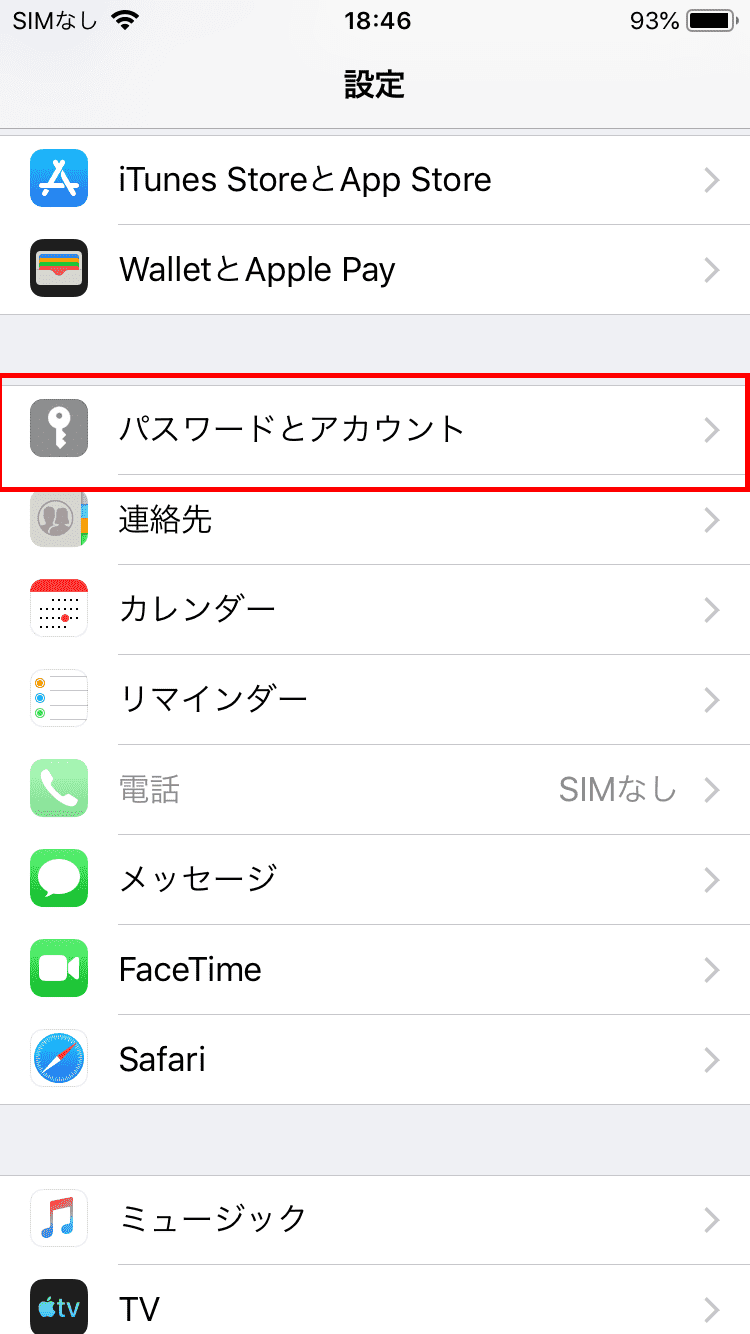The width and height of the screenshot is (750, 1334).
Task: Tap the 電話 row showing SIMなし
Action: [375, 790]
